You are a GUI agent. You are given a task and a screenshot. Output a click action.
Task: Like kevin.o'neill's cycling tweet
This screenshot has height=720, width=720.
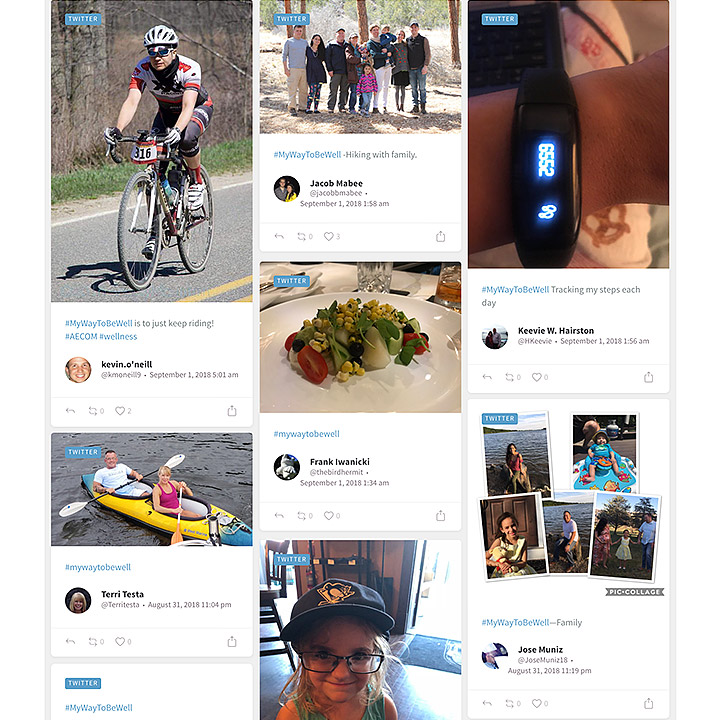click(x=120, y=411)
